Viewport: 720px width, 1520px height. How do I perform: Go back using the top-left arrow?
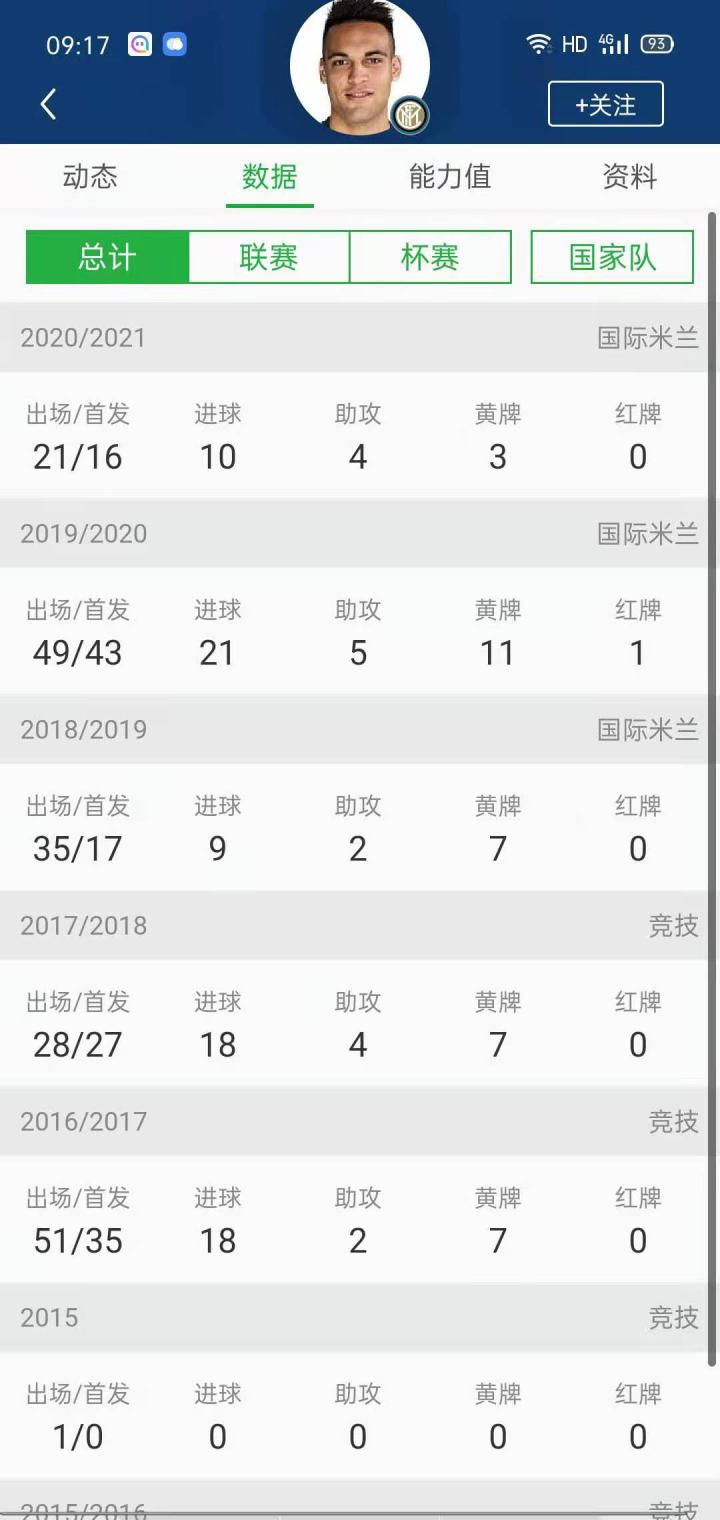[x=48, y=104]
